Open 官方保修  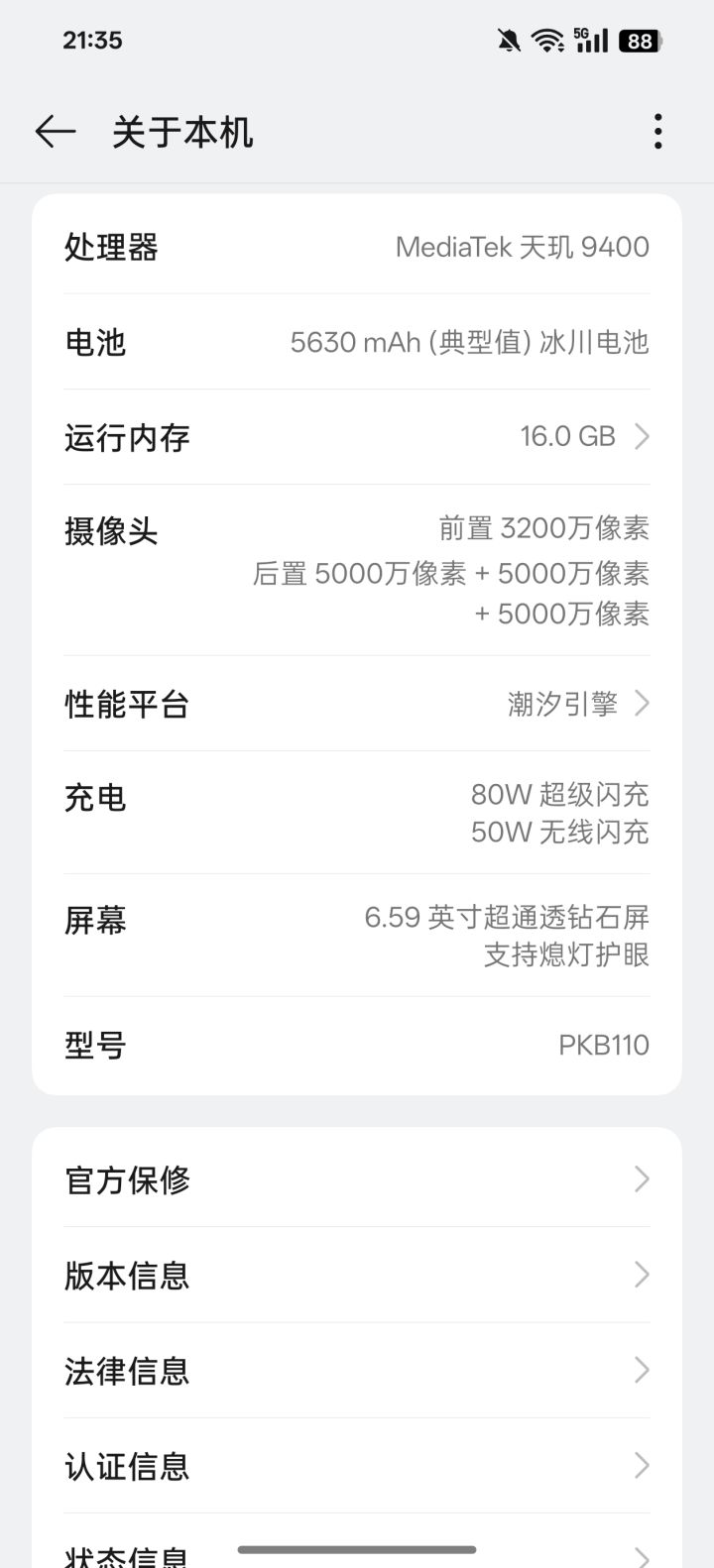pyautogui.click(x=357, y=1179)
